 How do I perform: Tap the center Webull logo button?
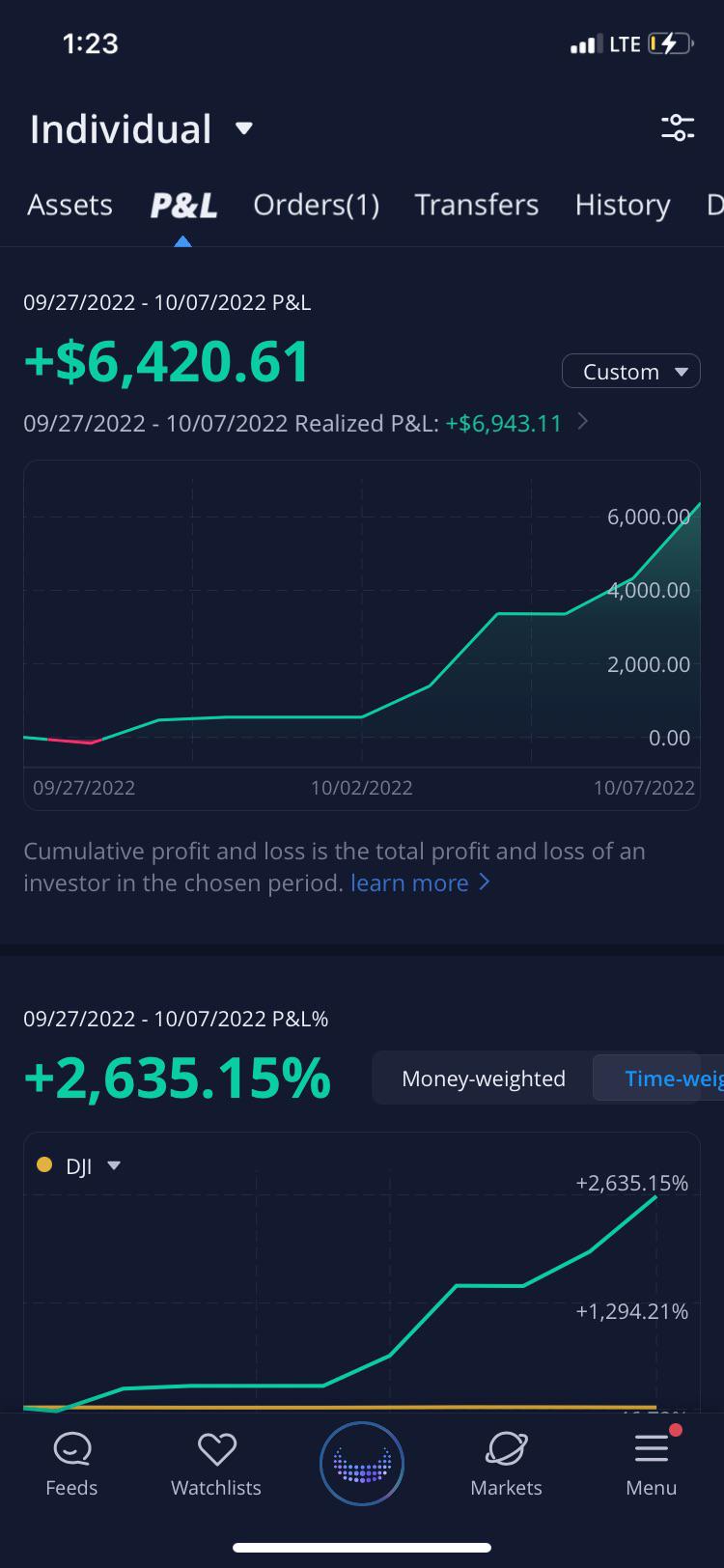[x=362, y=1464]
